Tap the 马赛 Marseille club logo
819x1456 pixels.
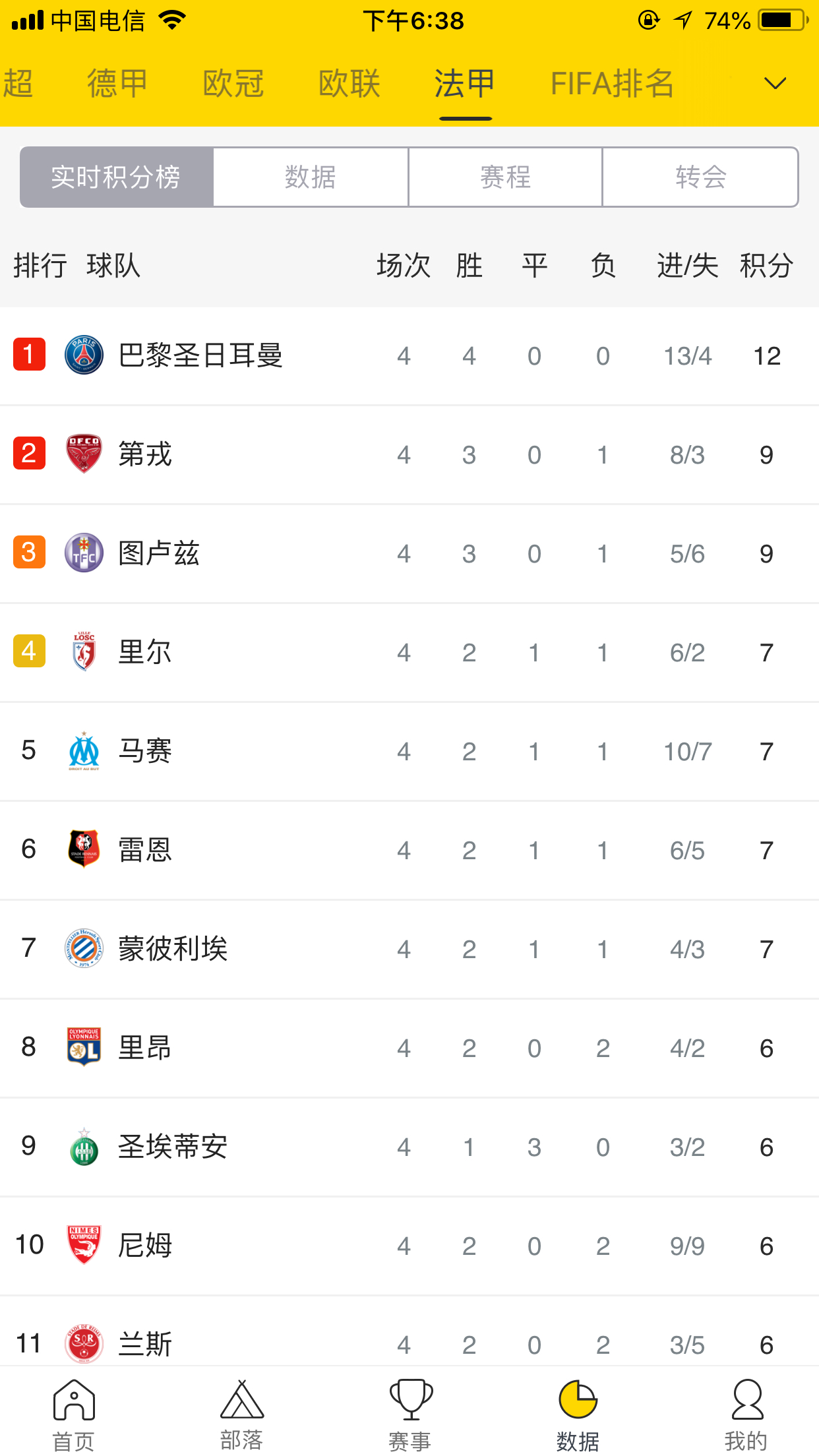pyautogui.click(x=84, y=751)
